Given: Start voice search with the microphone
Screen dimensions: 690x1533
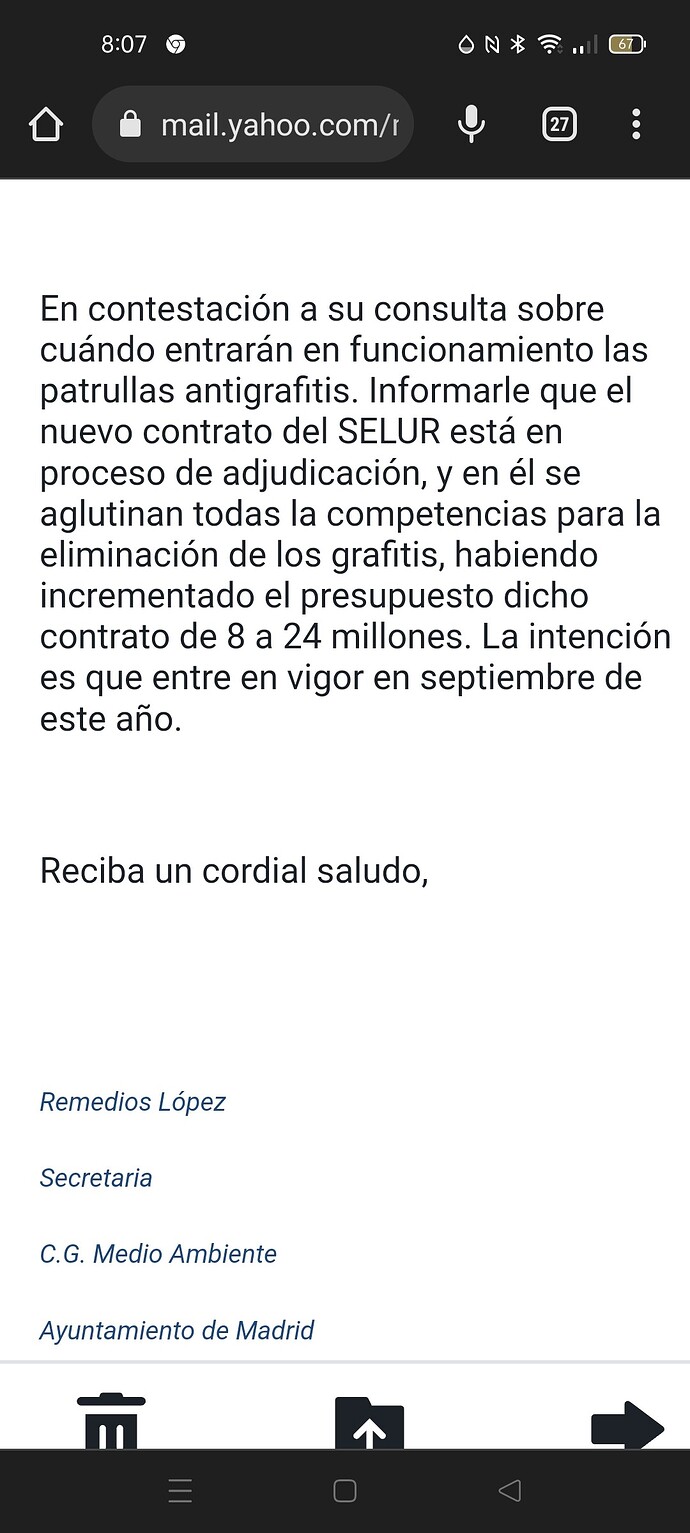Looking at the screenshot, I should (x=471, y=125).
